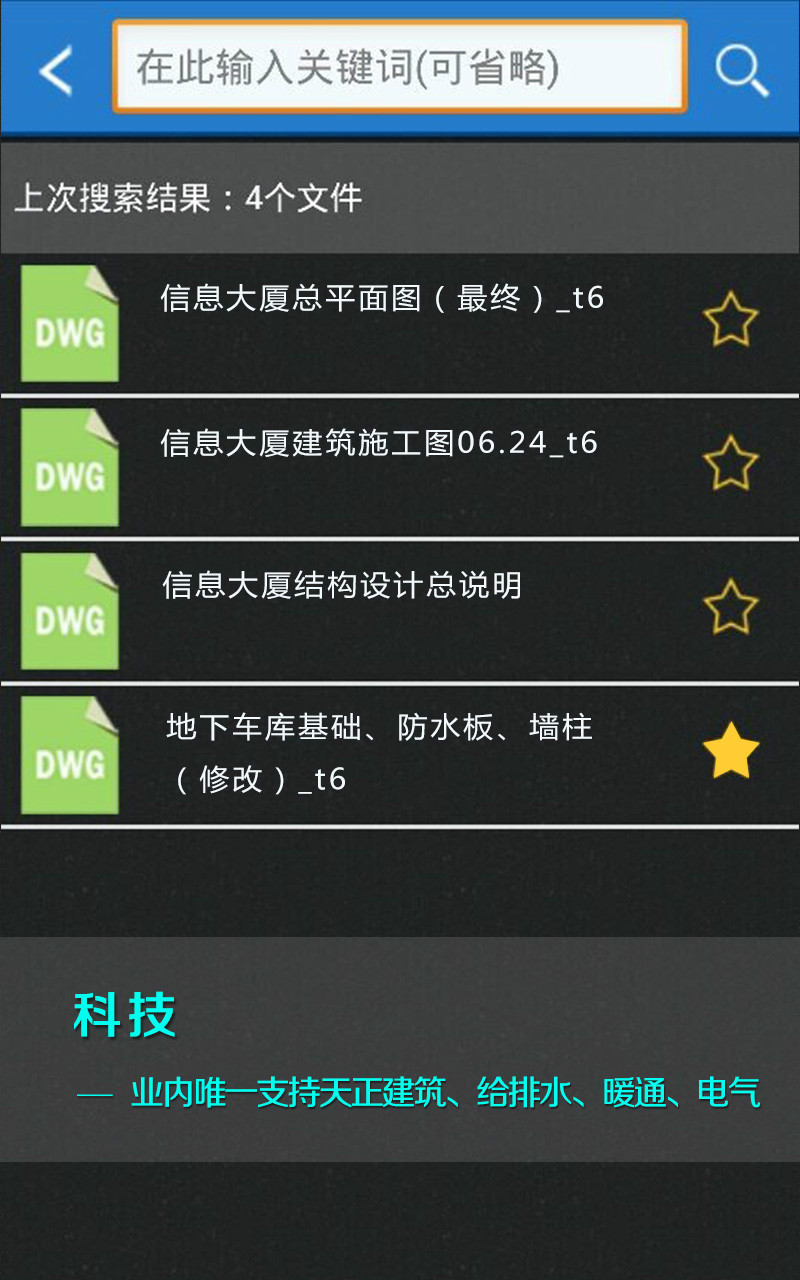Image resolution: width=800 pixels, height=1280 pixels.
Task: Click the DWG icon beside 信息大厦建筑施工图06.24_t6
Action: (68, 465)
